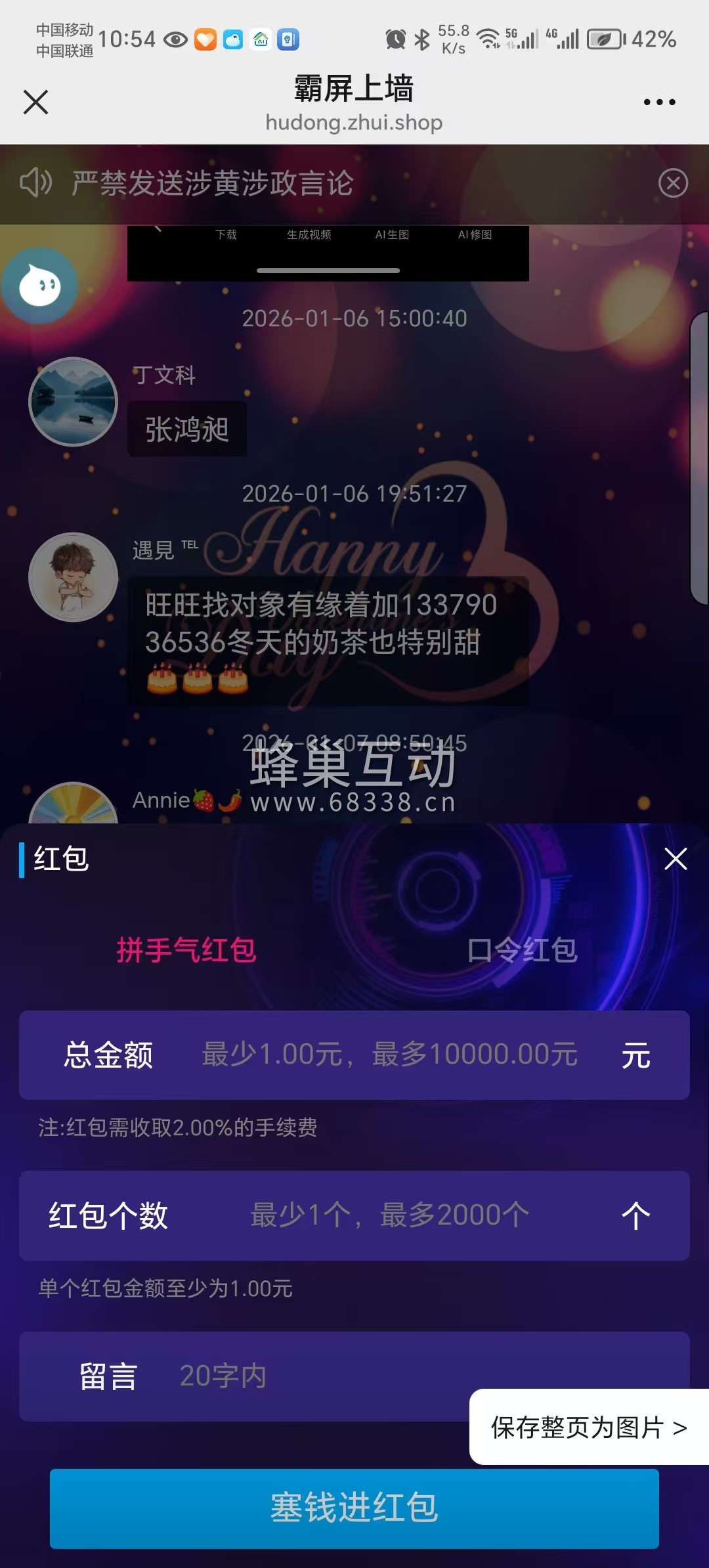
Task: Open the three-dot overflow menu
Action: [659, 102]
